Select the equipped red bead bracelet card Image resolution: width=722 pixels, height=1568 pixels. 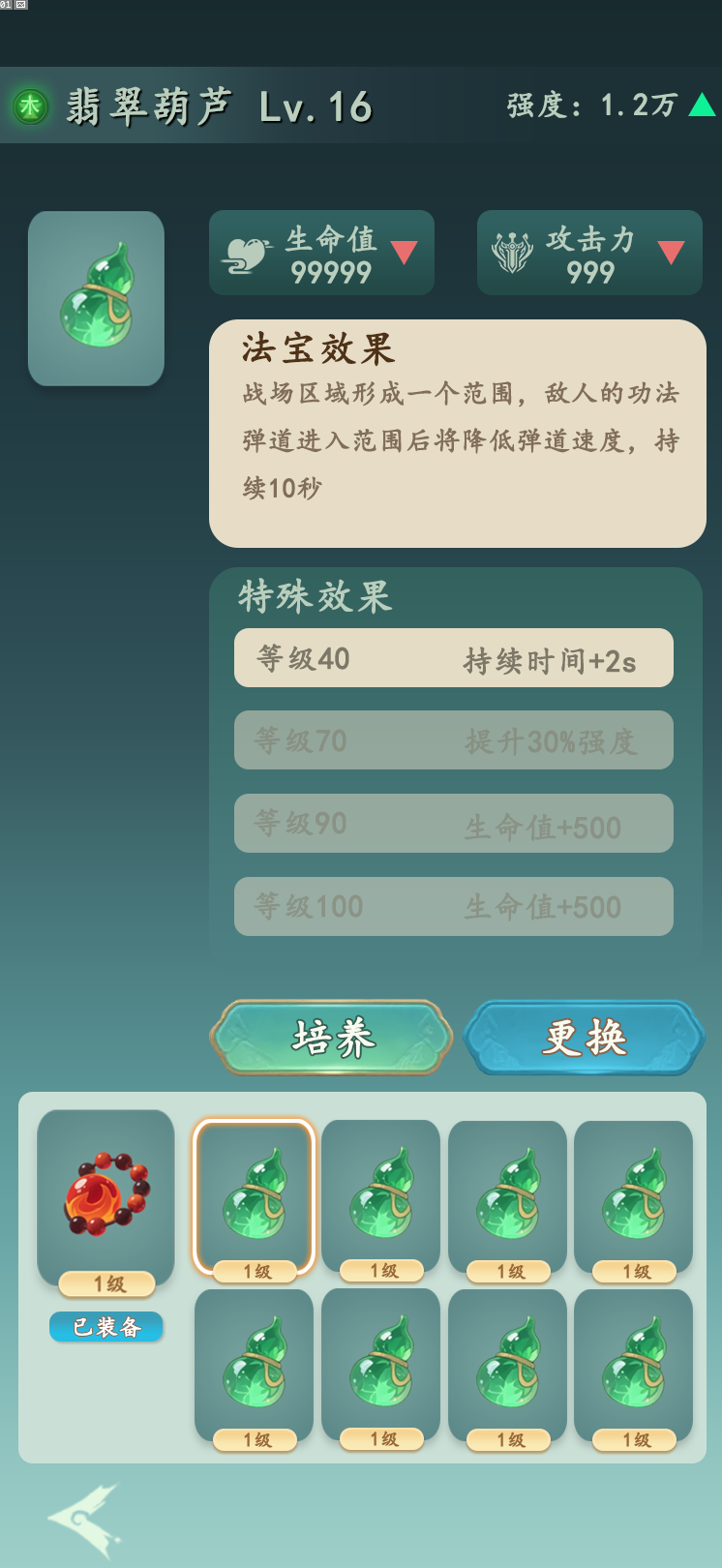105,1198
